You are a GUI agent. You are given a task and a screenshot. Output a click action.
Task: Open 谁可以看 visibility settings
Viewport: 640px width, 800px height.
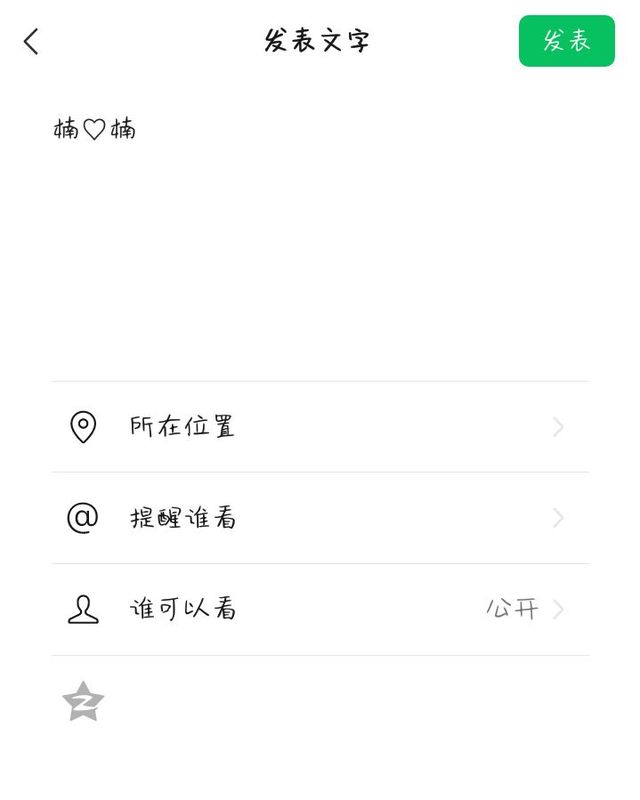tap(320, 609)
